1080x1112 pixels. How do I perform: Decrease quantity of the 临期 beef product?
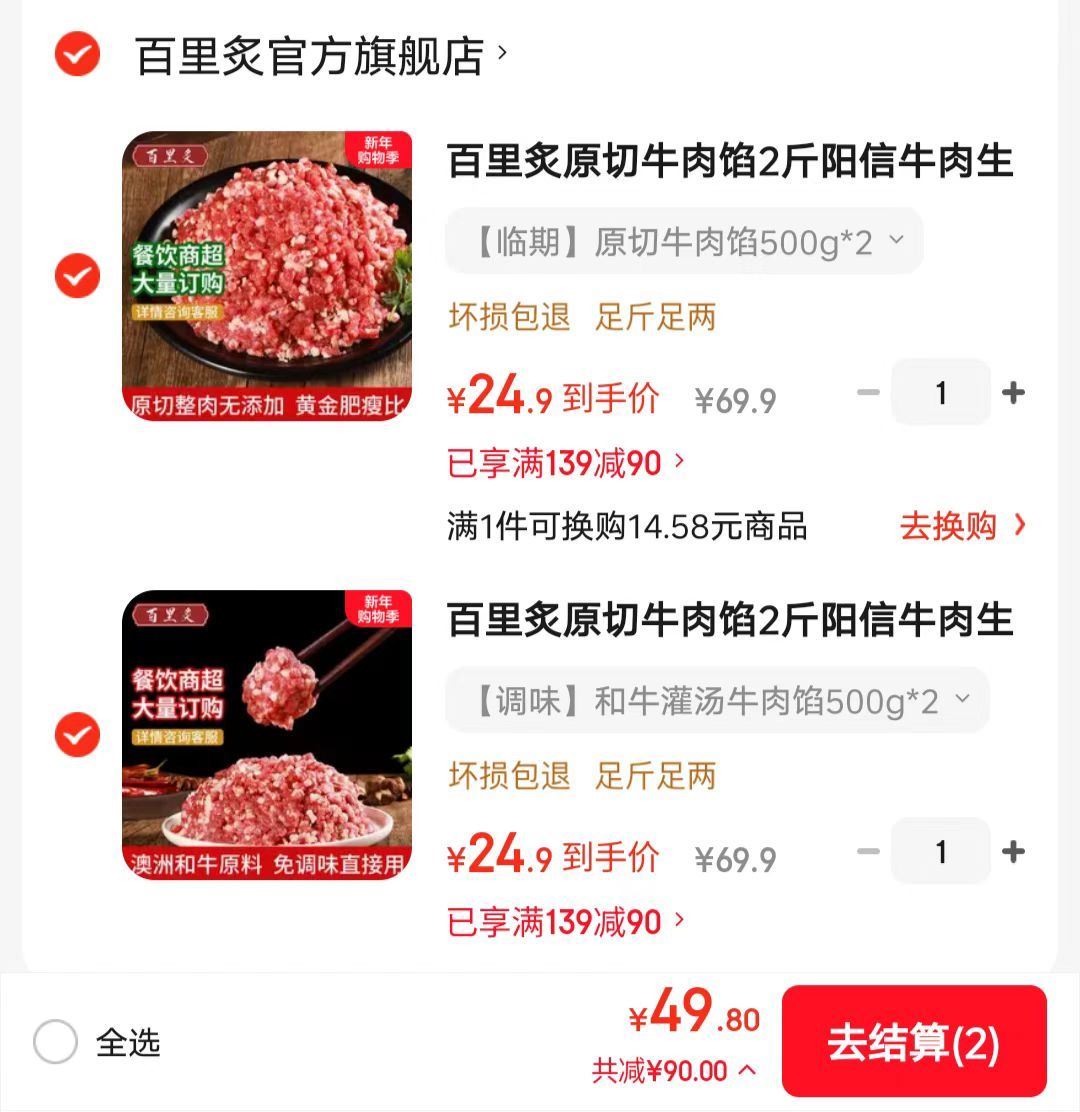869,392
